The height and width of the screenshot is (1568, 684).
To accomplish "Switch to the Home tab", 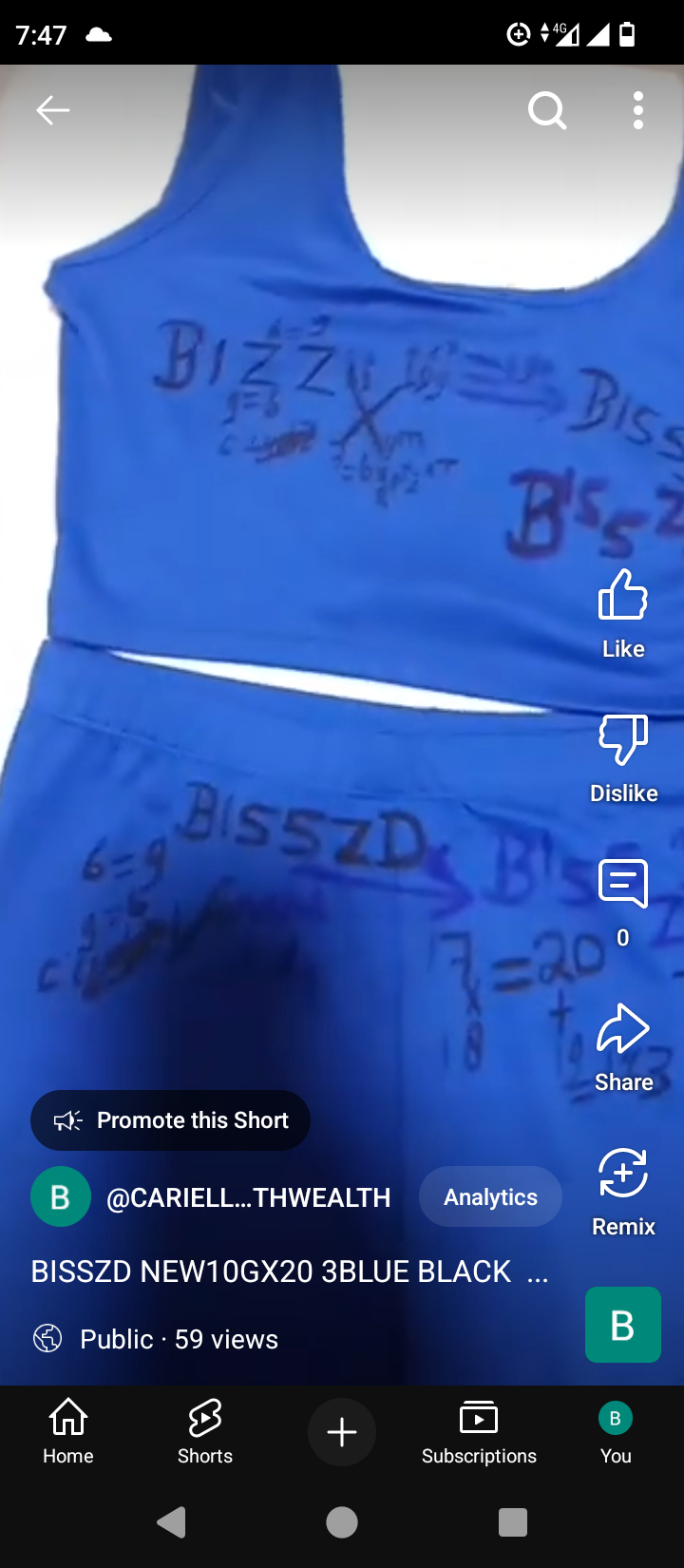I will (68, 1432).
